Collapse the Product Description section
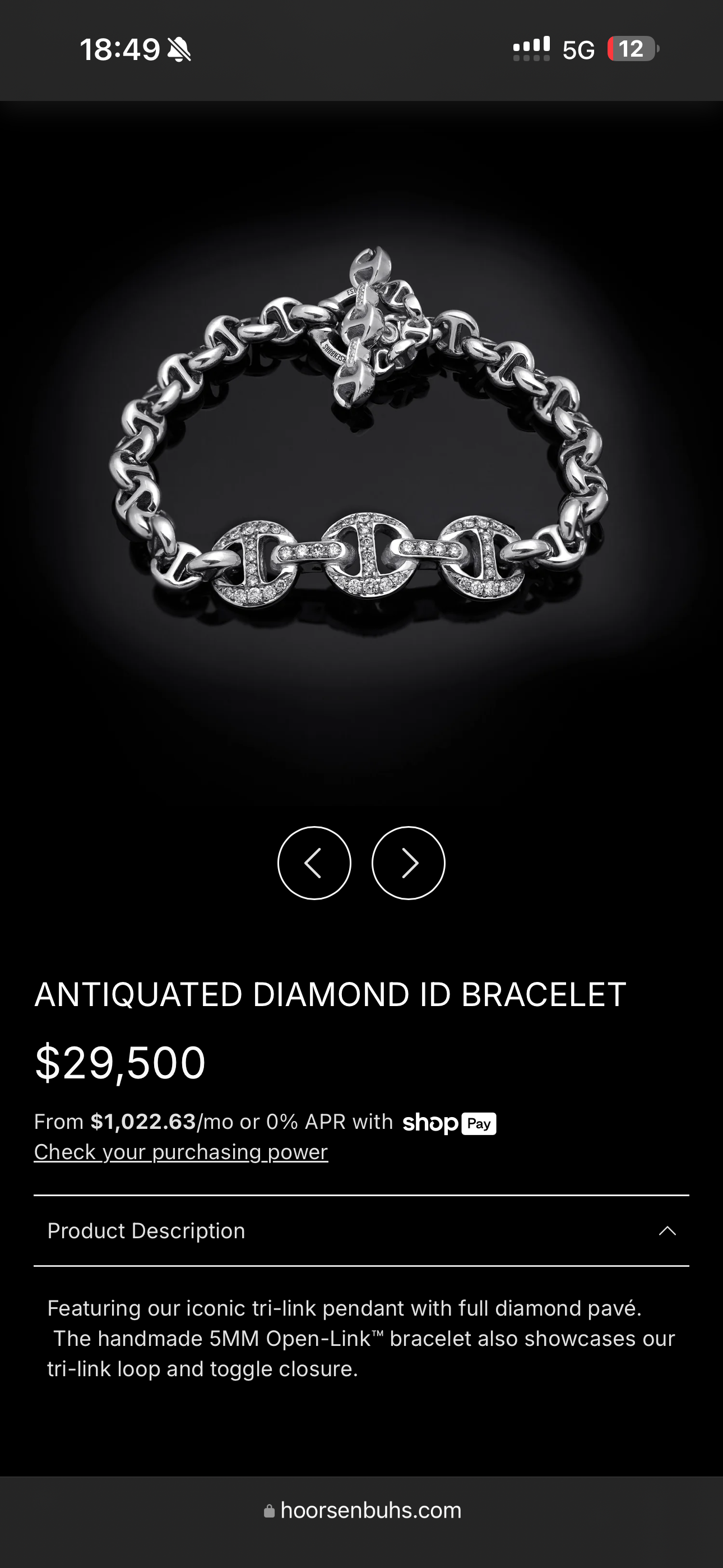Image resolution: width=723 pixels, height=1568 pixels. pyautogui.click(x=667, y=1231)
